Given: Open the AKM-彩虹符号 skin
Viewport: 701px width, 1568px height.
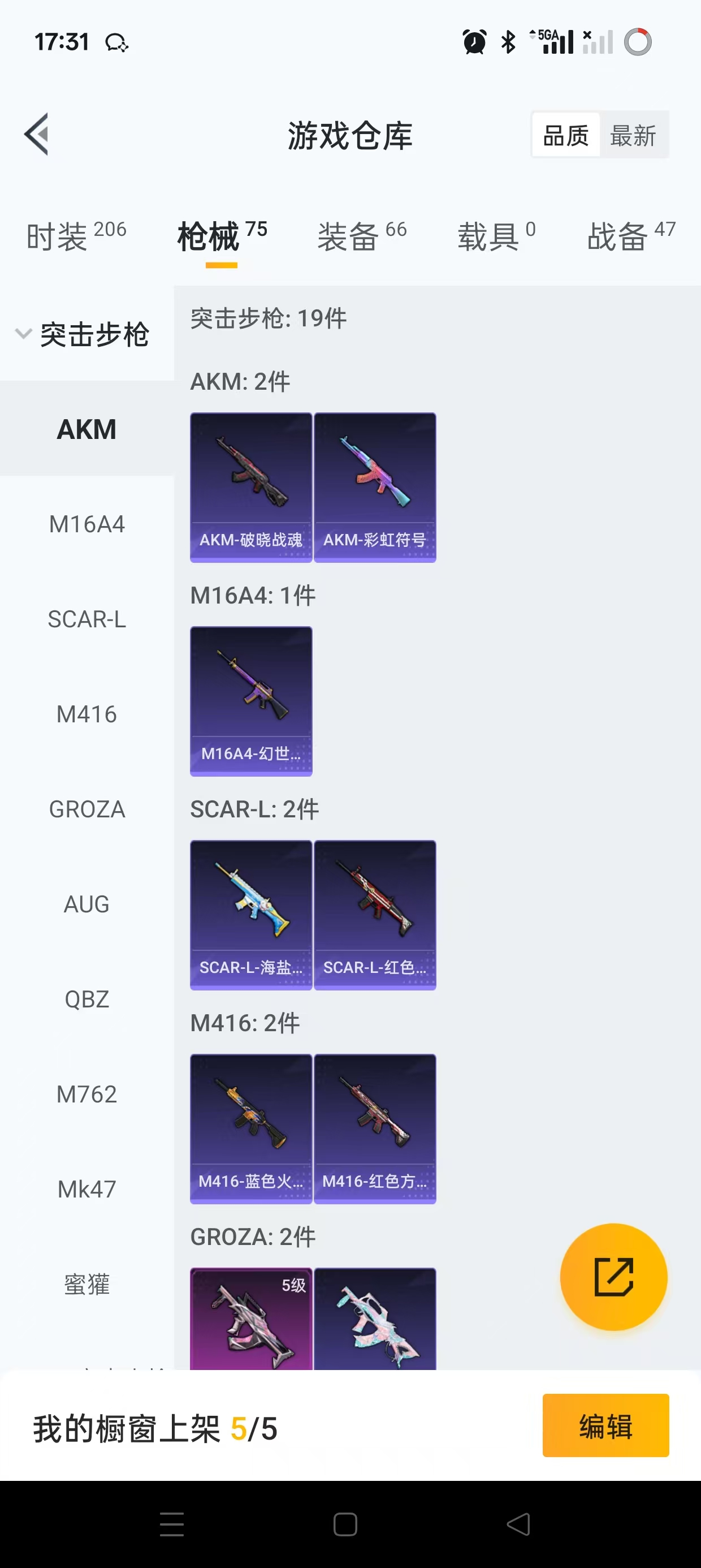Looking at the screenshot, I should tap(375, 487).
